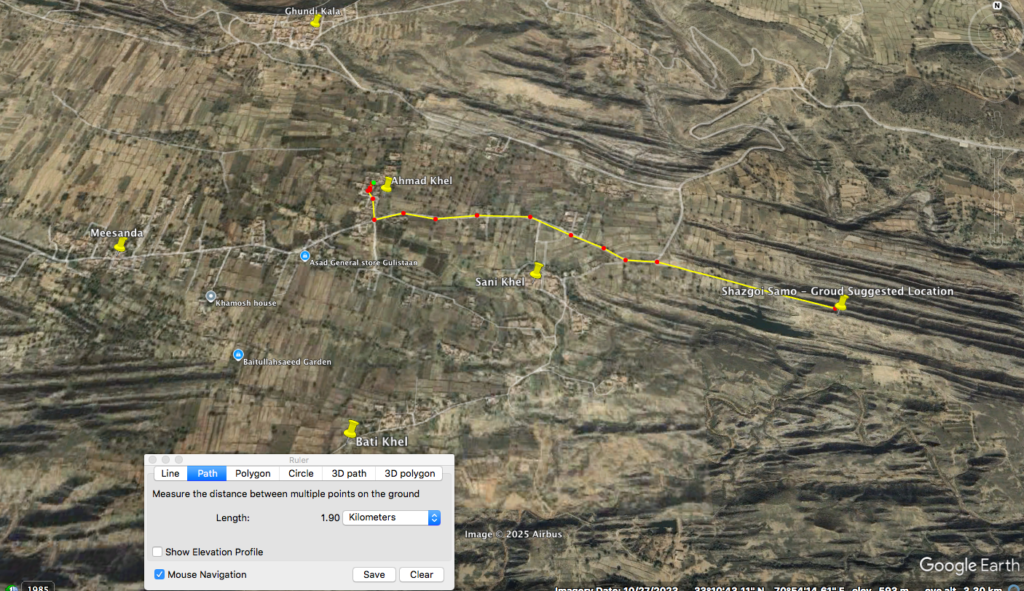Uncheck Mouse Navigation checkbox
The width and height of the screenshot is (1024, 591).
click(x=158, y=574)
